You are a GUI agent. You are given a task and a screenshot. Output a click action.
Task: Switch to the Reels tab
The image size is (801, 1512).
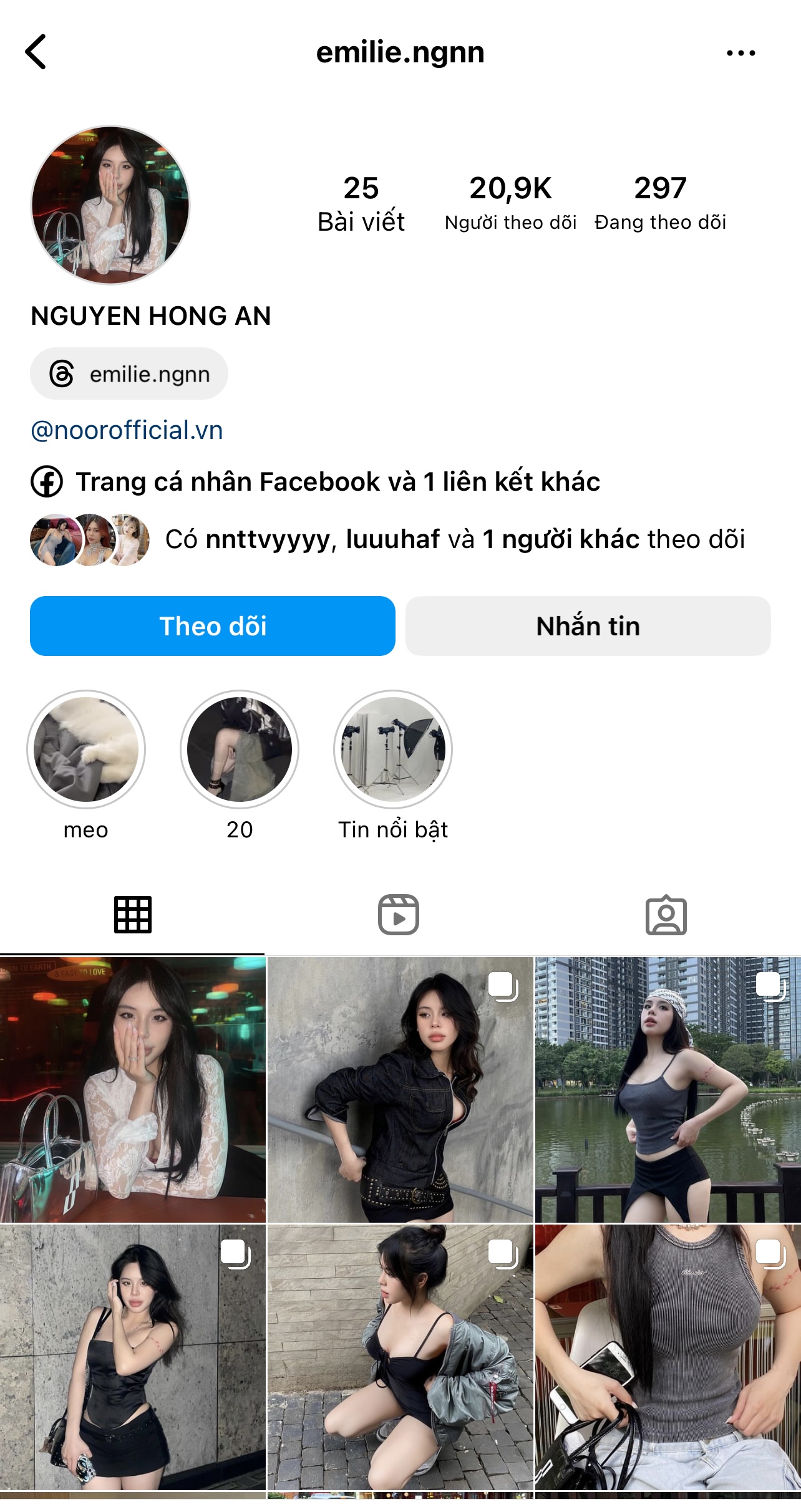click(399, 915)
